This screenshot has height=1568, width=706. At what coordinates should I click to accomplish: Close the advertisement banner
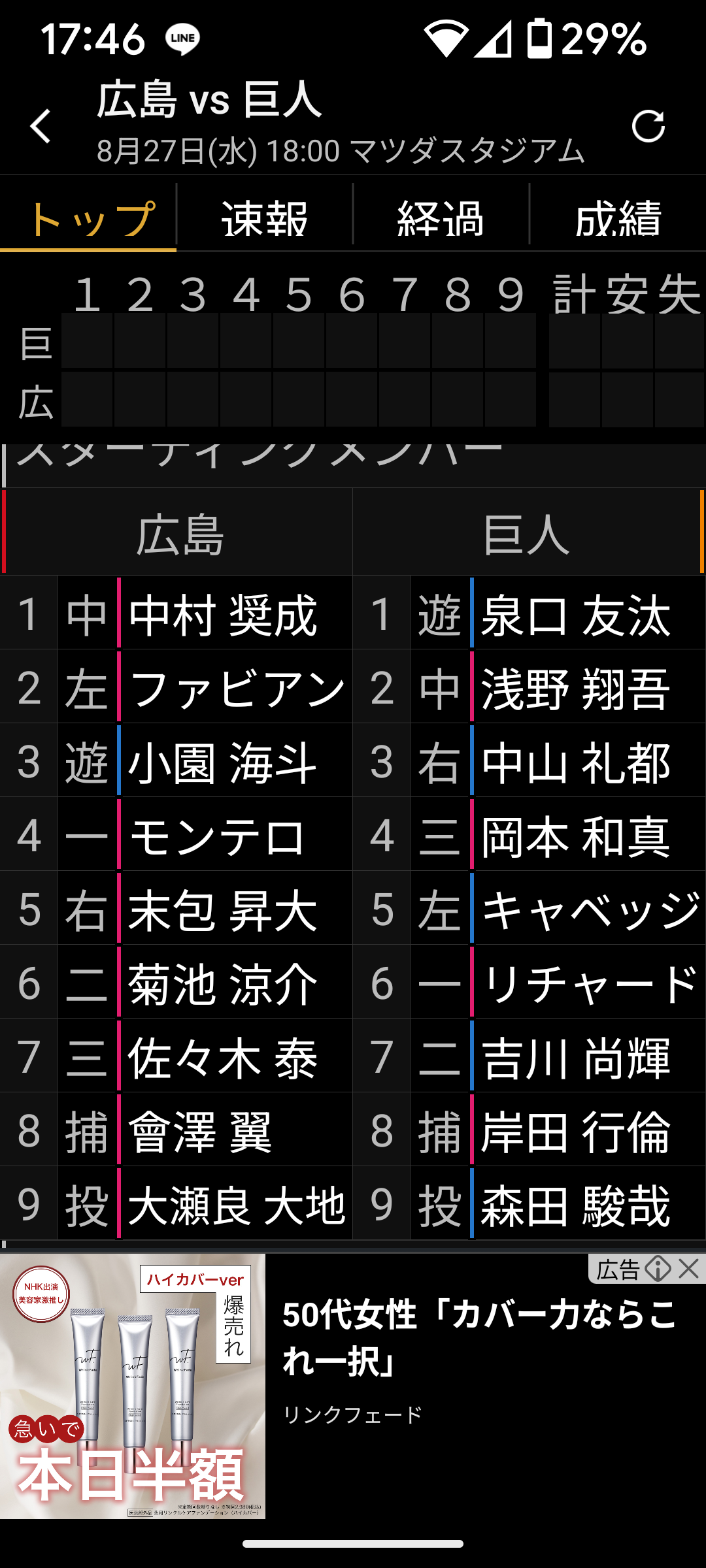click(x=689, y=1269)
